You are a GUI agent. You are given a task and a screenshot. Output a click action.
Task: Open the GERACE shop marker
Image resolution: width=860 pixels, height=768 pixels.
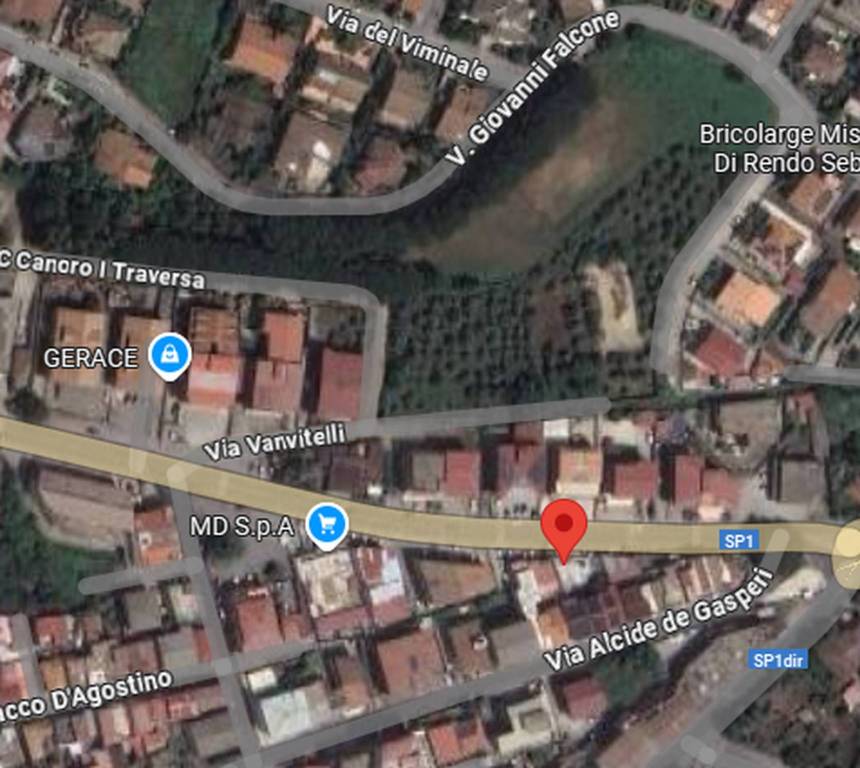[x=170, y=353]
